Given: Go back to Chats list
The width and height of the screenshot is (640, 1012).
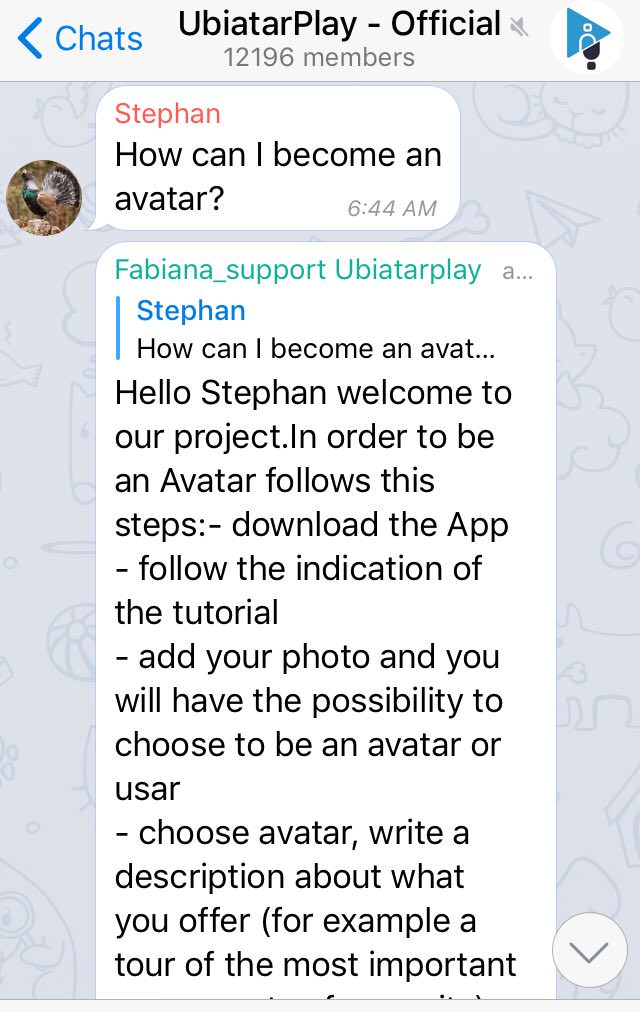Looking at the screenshot, I should tap(80, 38).
